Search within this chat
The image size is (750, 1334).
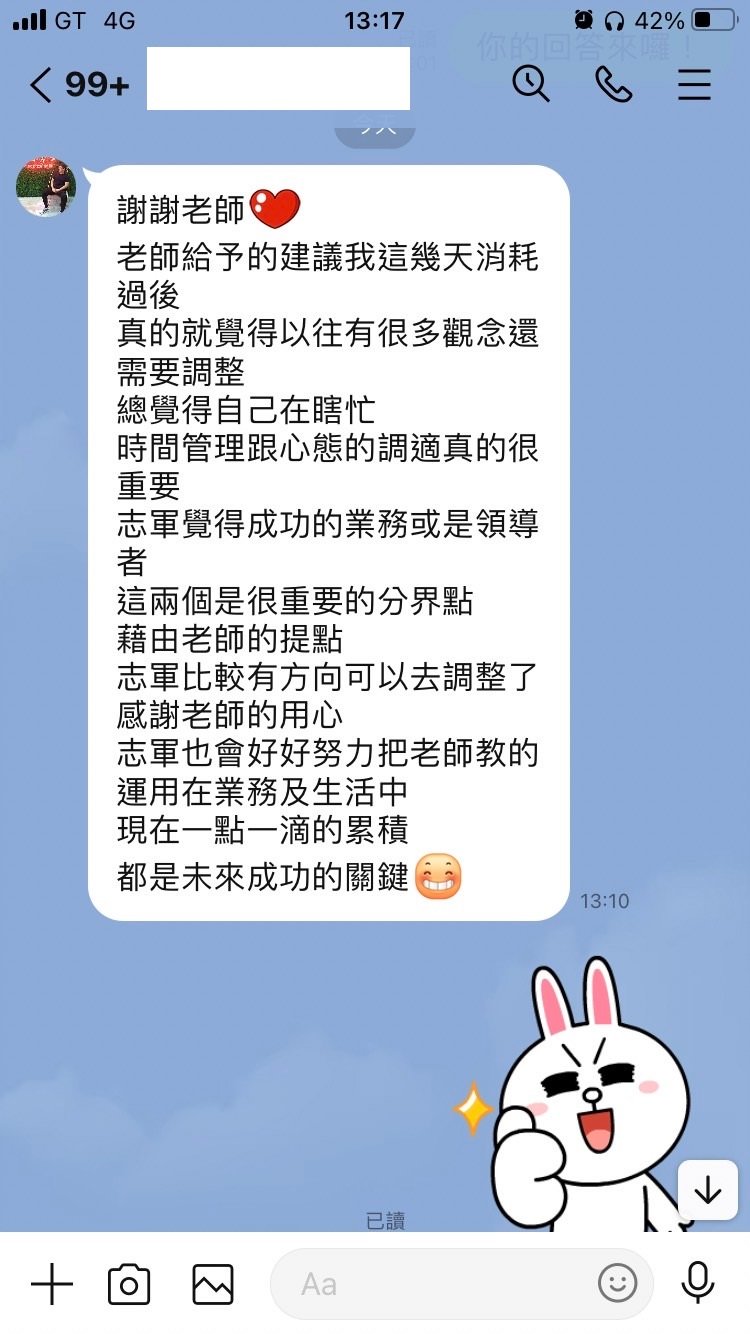(x=531, y=84)
